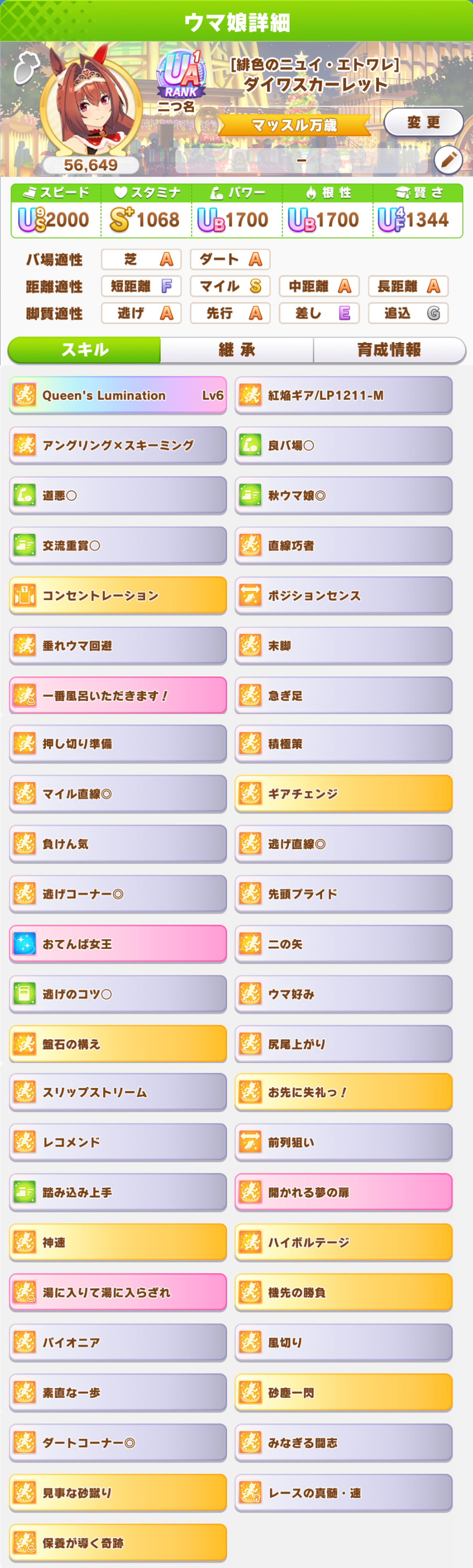Screen dimensions: 473x1568
Task: View the 紅焔ギア/LP1211-M skill
Action: tap(343, 395)
